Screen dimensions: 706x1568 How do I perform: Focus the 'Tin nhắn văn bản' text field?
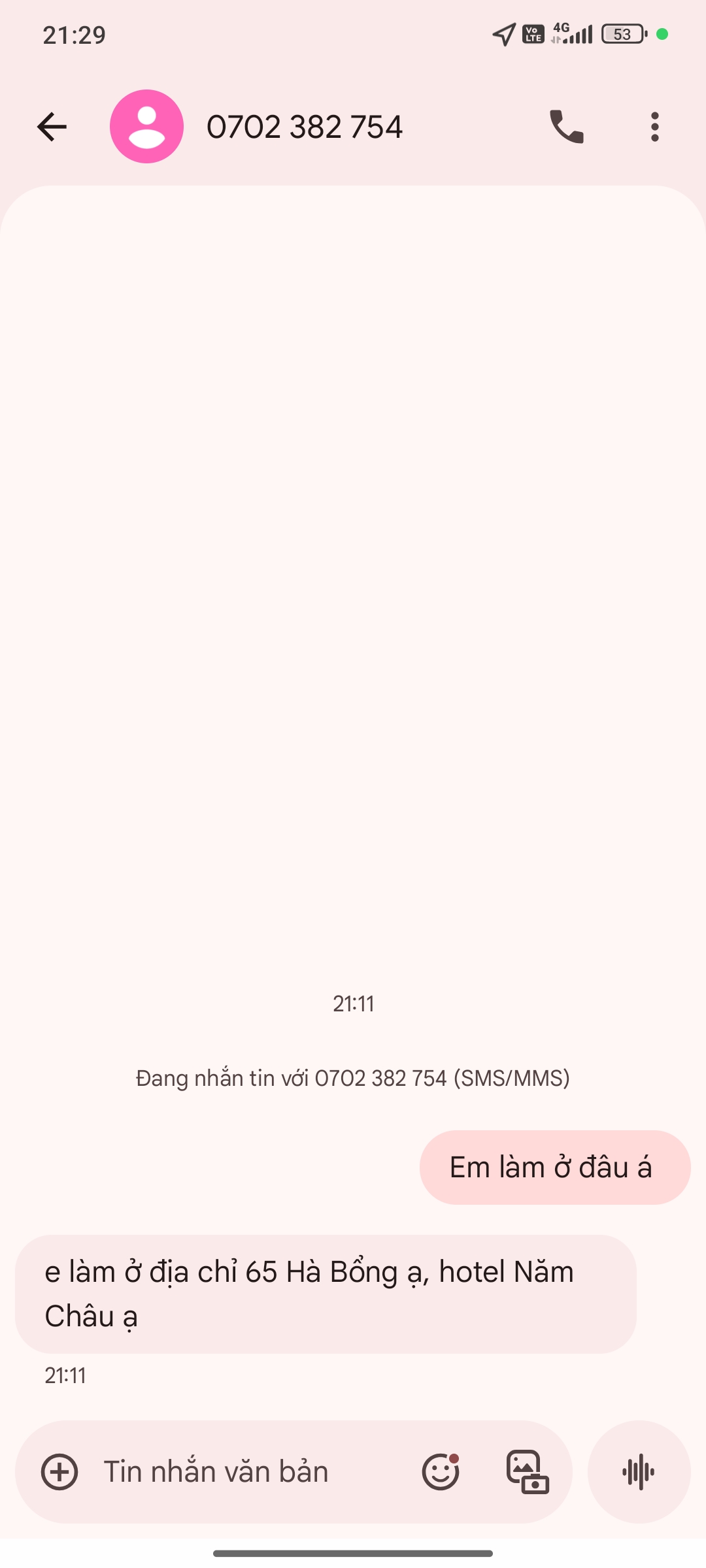tap(248, 1473)
